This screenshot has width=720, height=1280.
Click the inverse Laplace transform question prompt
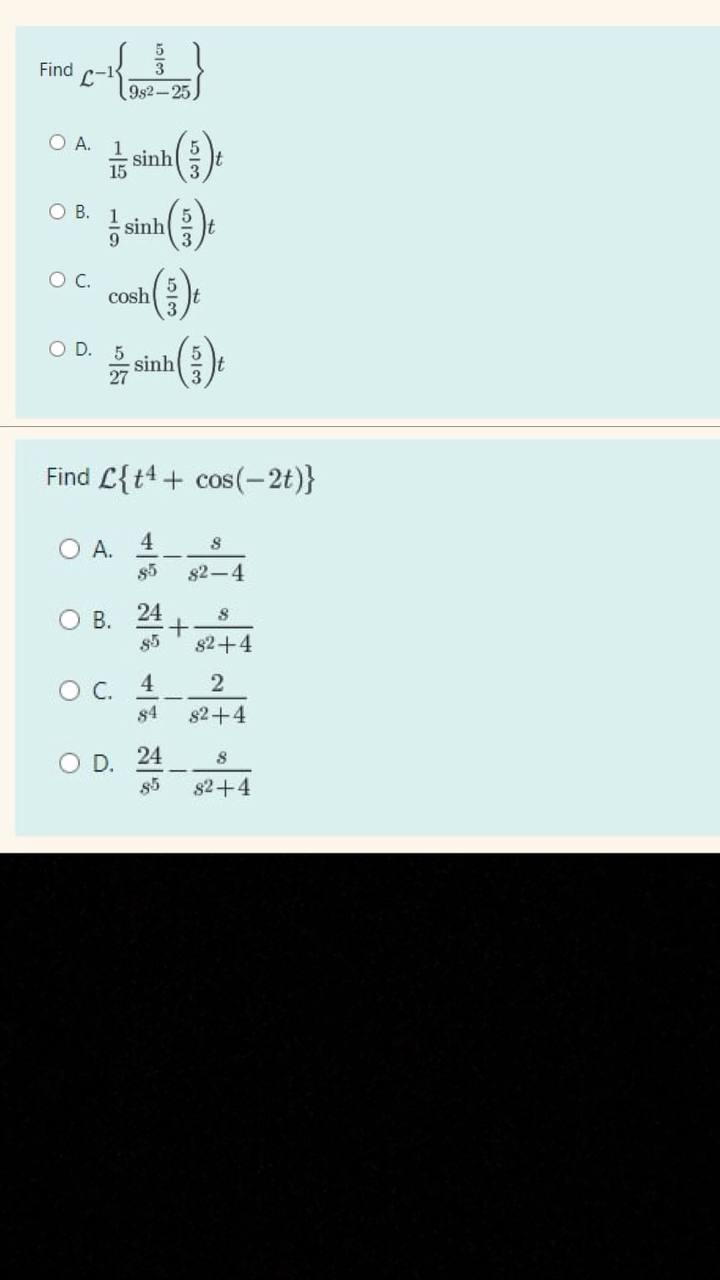(x=120, y=72)
